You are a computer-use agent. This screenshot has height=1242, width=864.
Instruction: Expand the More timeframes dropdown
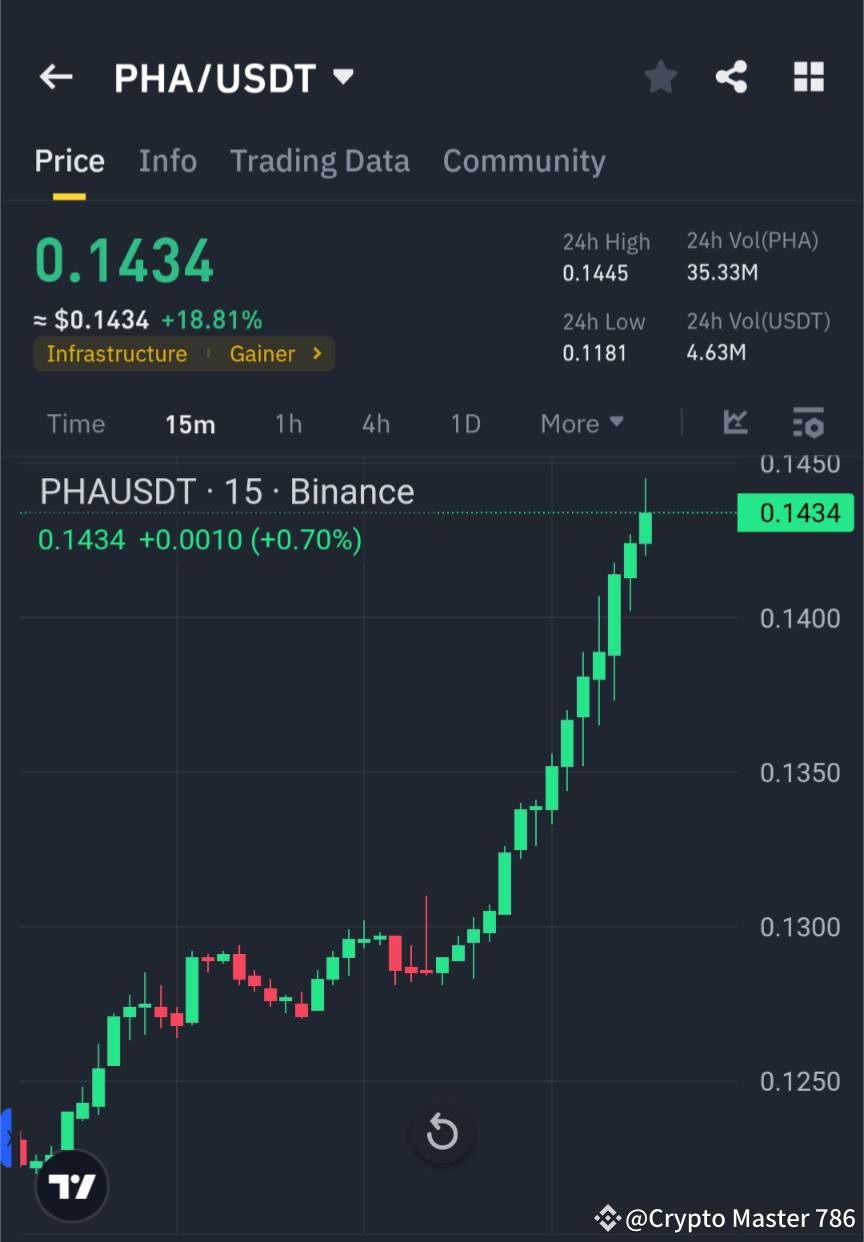(x=581, y=423)
